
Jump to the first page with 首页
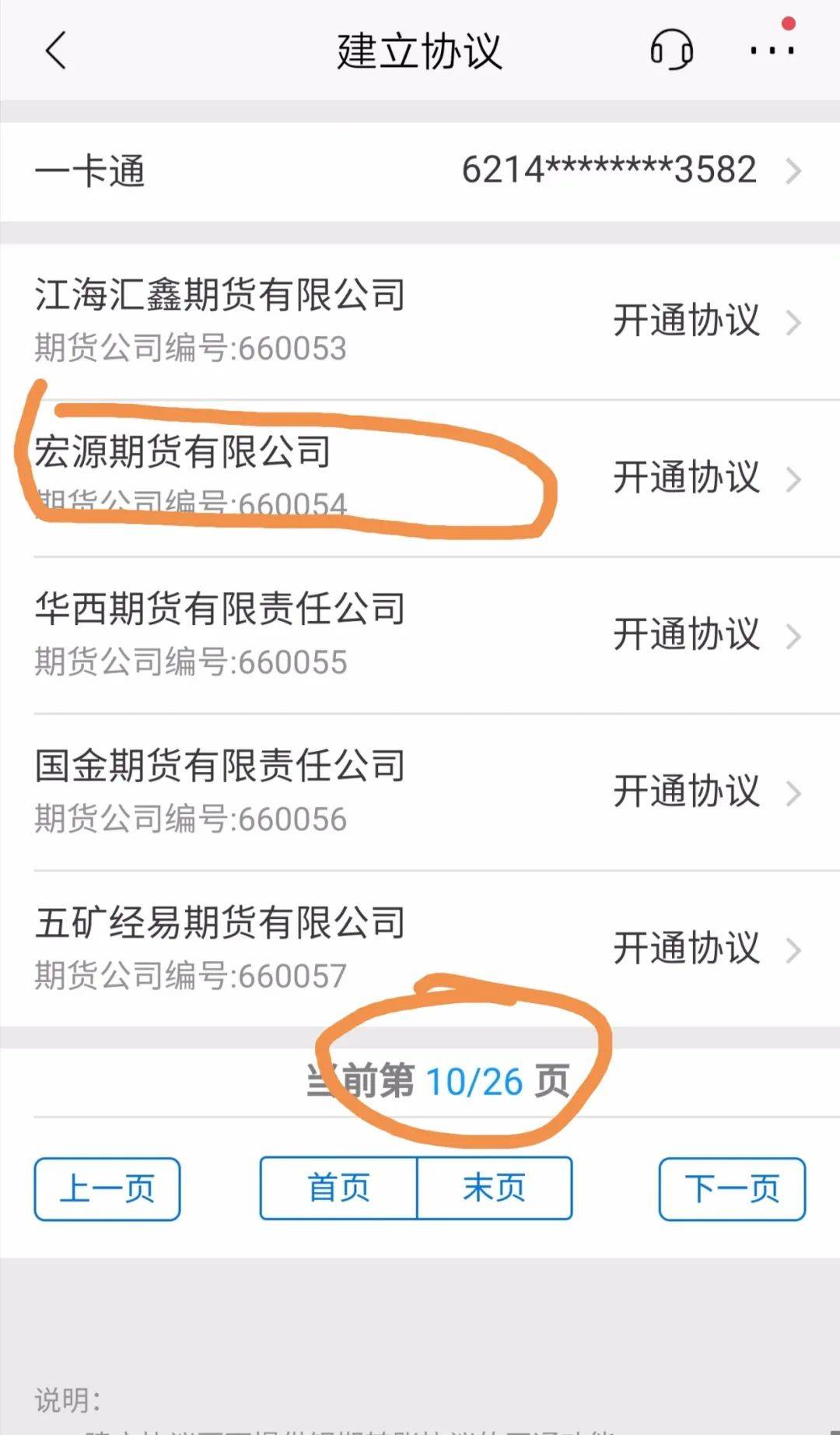[338, 1188]
